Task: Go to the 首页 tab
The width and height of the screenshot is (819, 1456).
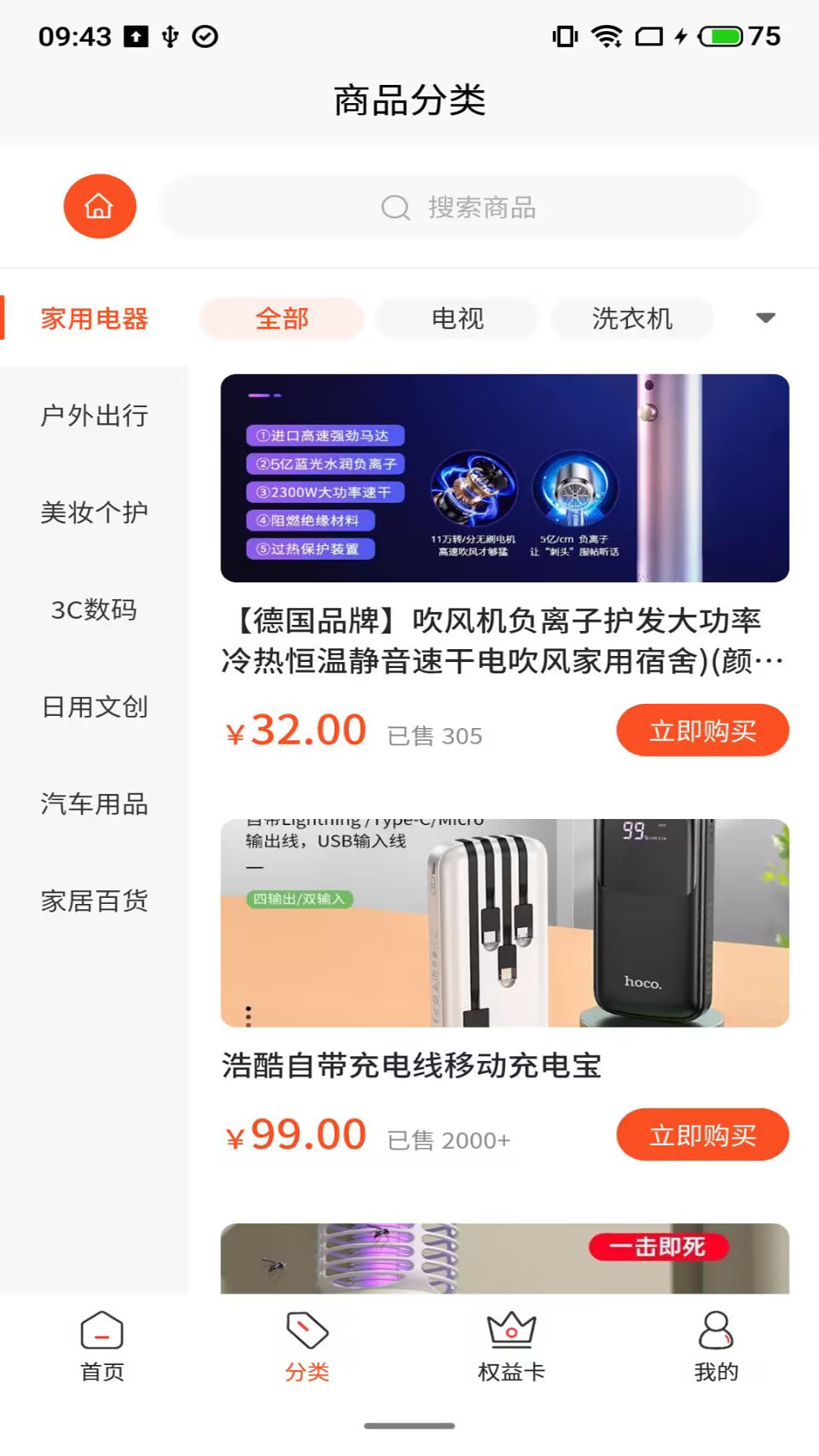Action: (x=102, y=1346)
